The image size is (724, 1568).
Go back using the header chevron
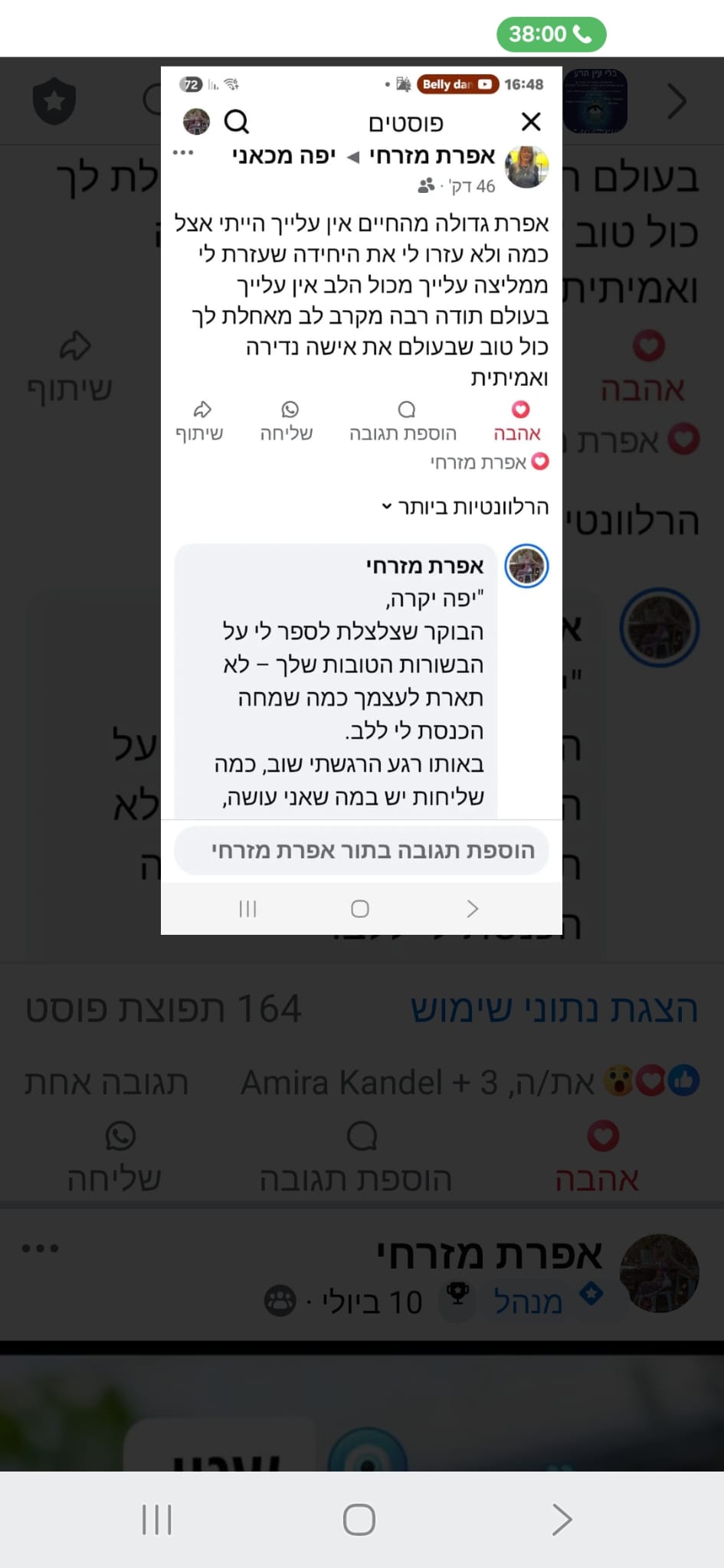point(676,101)
